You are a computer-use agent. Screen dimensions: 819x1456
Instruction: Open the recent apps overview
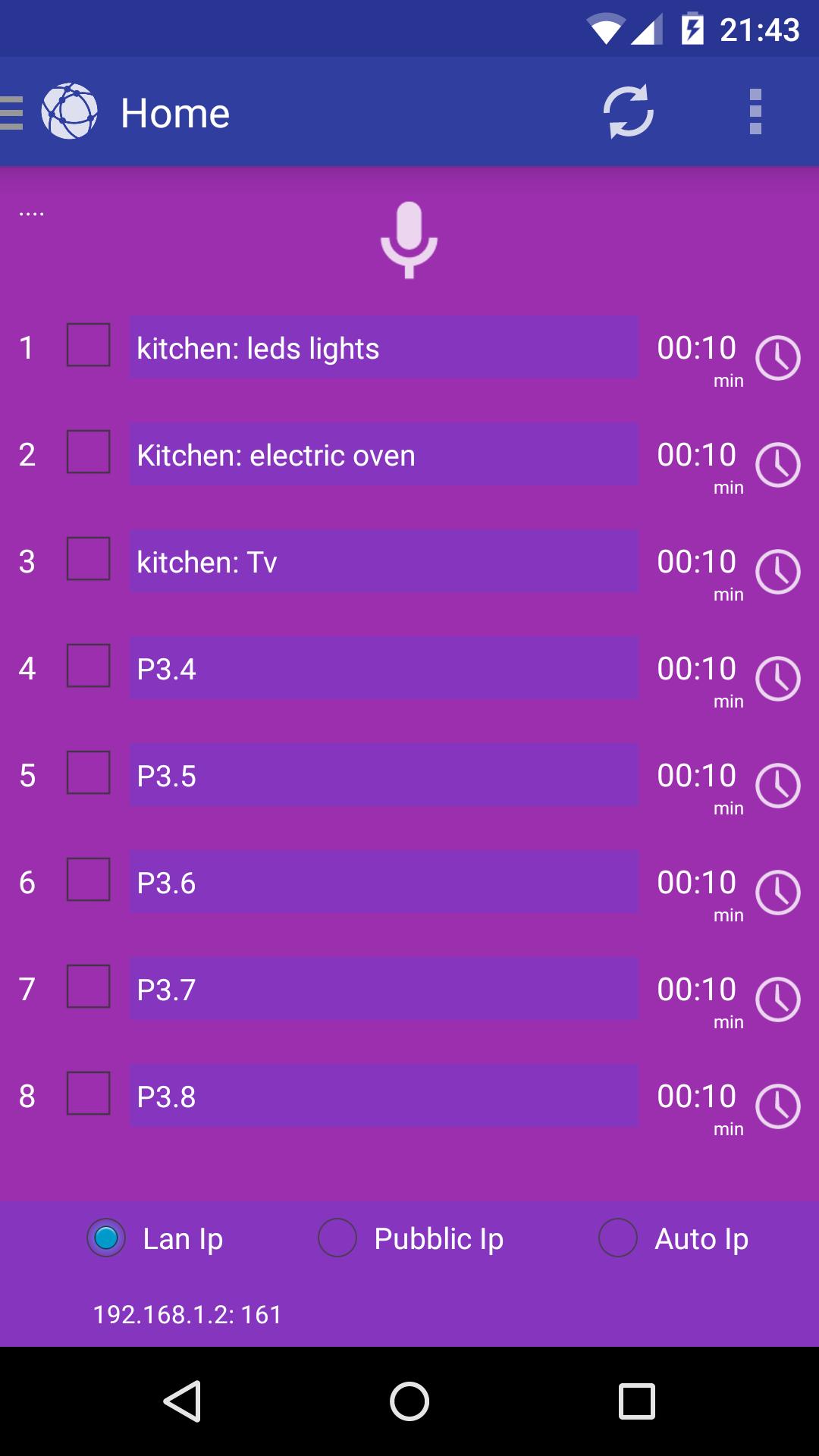pyautogui.click(x=636, y=1401)
